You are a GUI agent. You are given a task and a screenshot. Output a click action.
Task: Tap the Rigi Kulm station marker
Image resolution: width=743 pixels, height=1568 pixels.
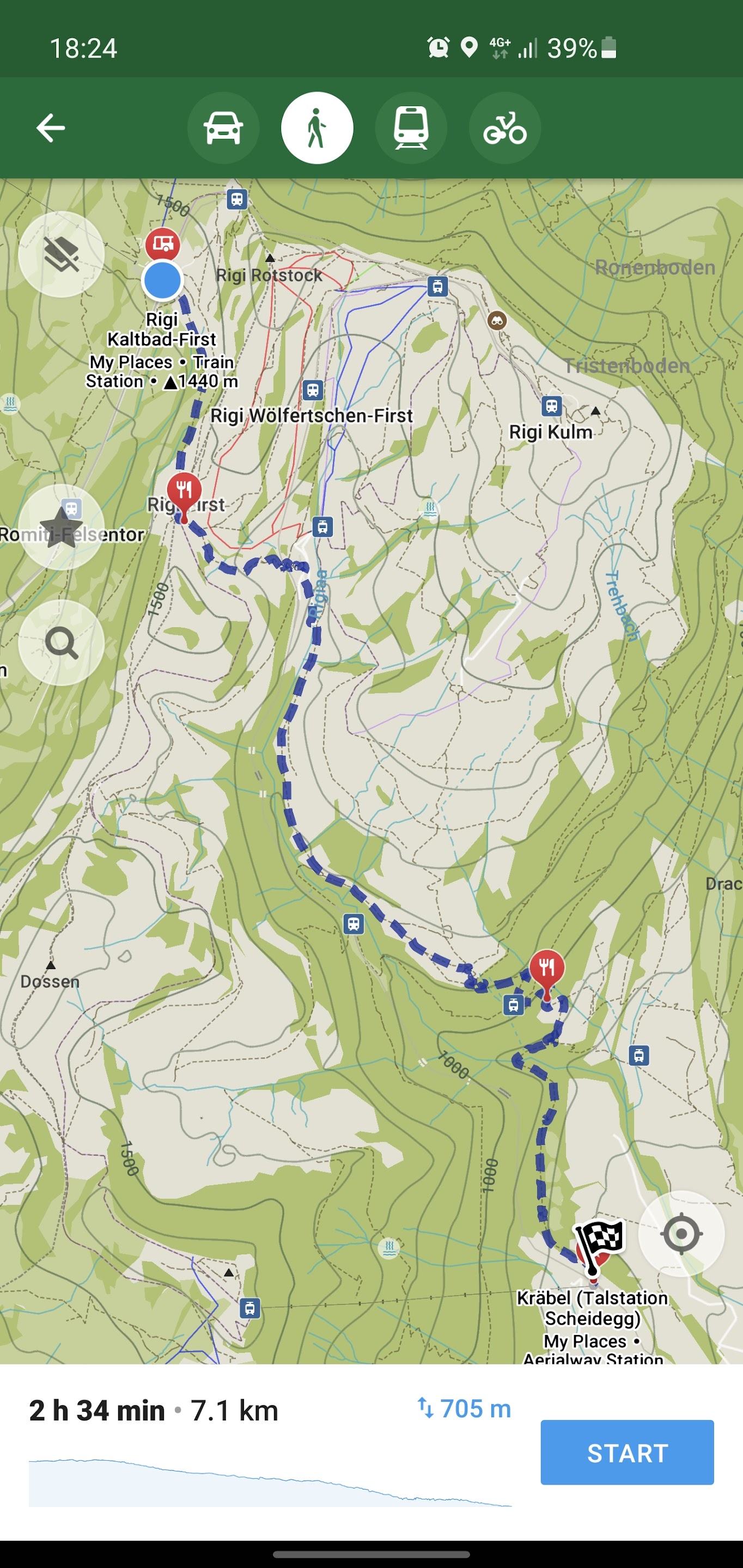point(551,406)
